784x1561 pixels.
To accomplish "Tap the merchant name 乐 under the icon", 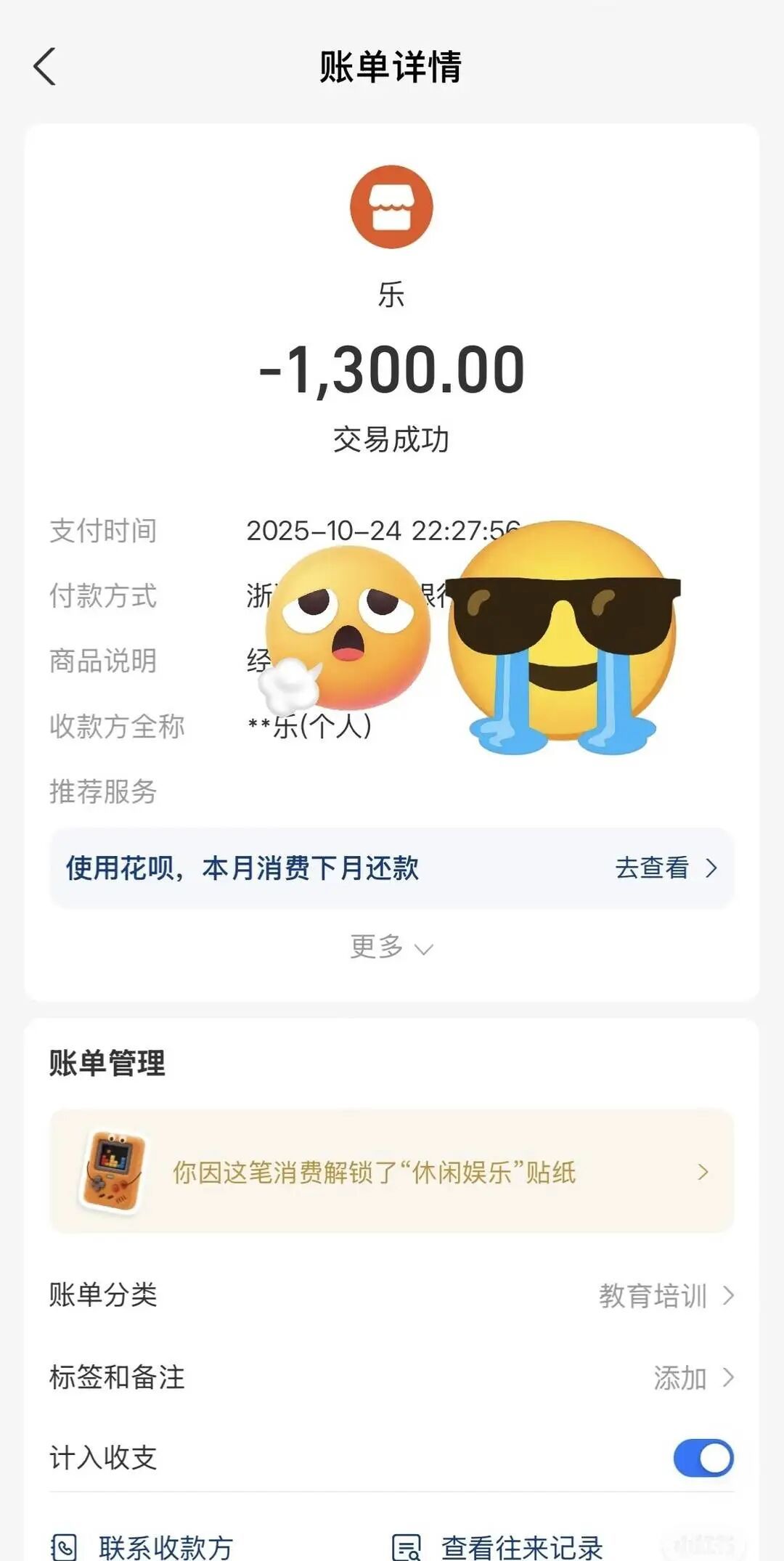I will [392, 296].
